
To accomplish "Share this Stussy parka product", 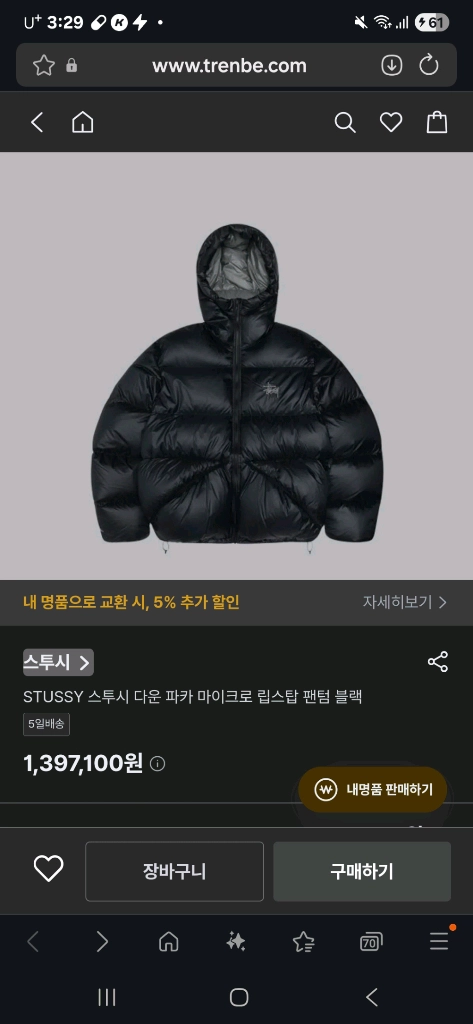I will pos(438,662).
